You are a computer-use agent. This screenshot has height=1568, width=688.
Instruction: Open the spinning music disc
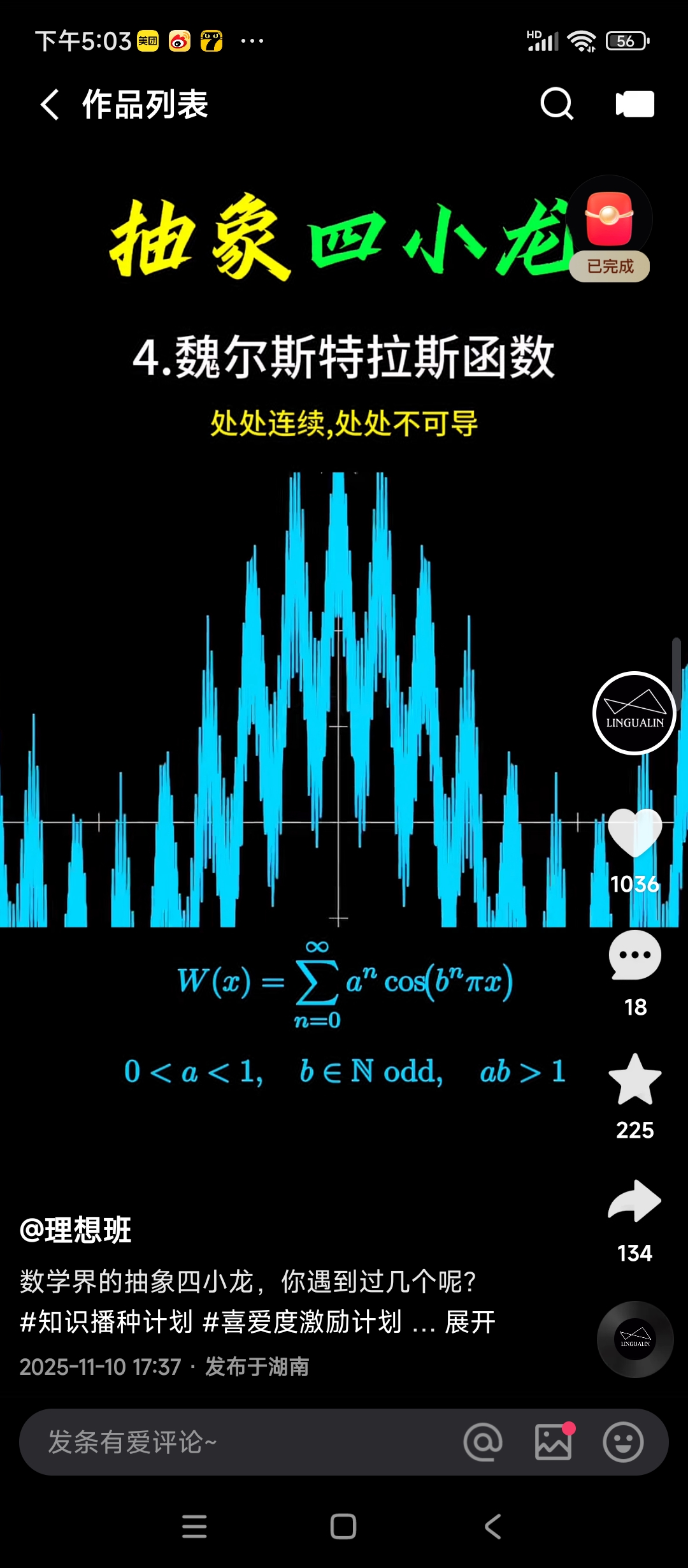634,1339
